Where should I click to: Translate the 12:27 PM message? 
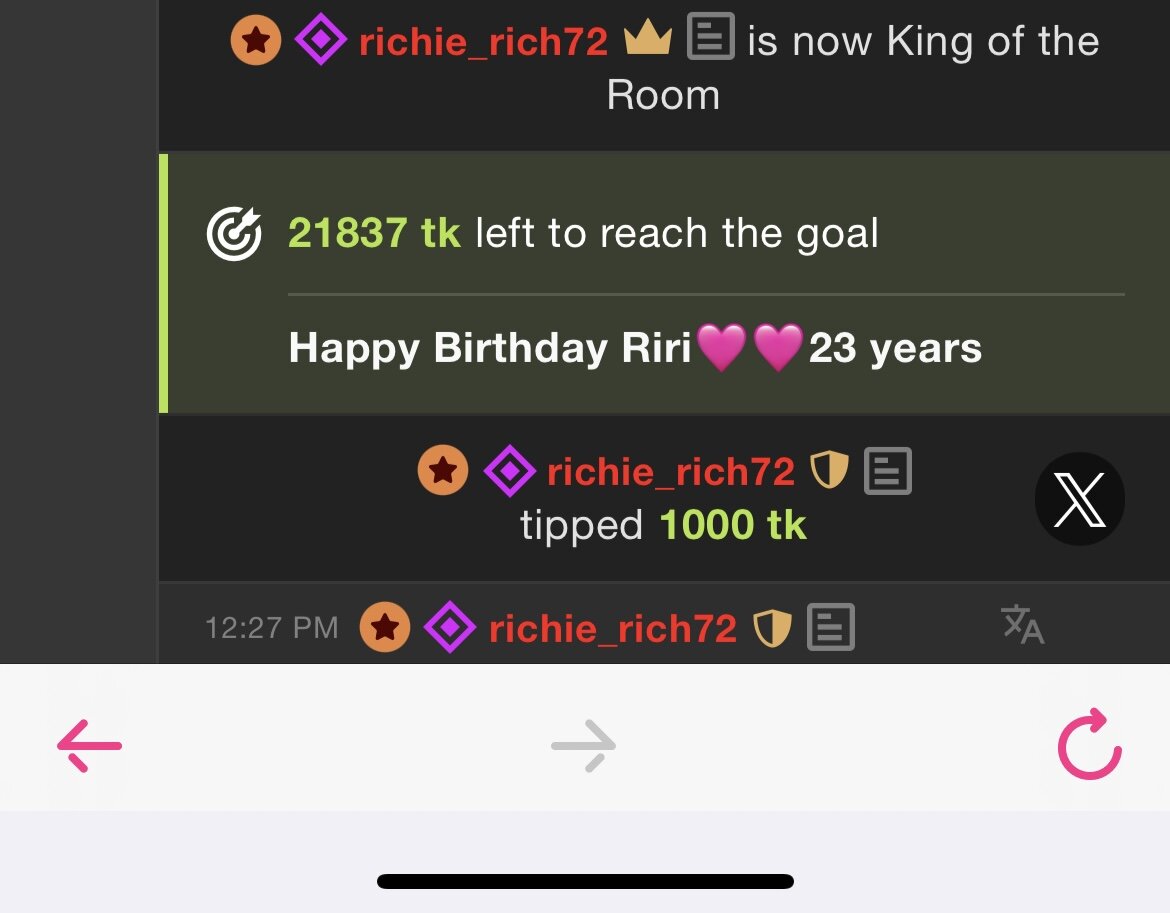click(x=1022, y=626)
